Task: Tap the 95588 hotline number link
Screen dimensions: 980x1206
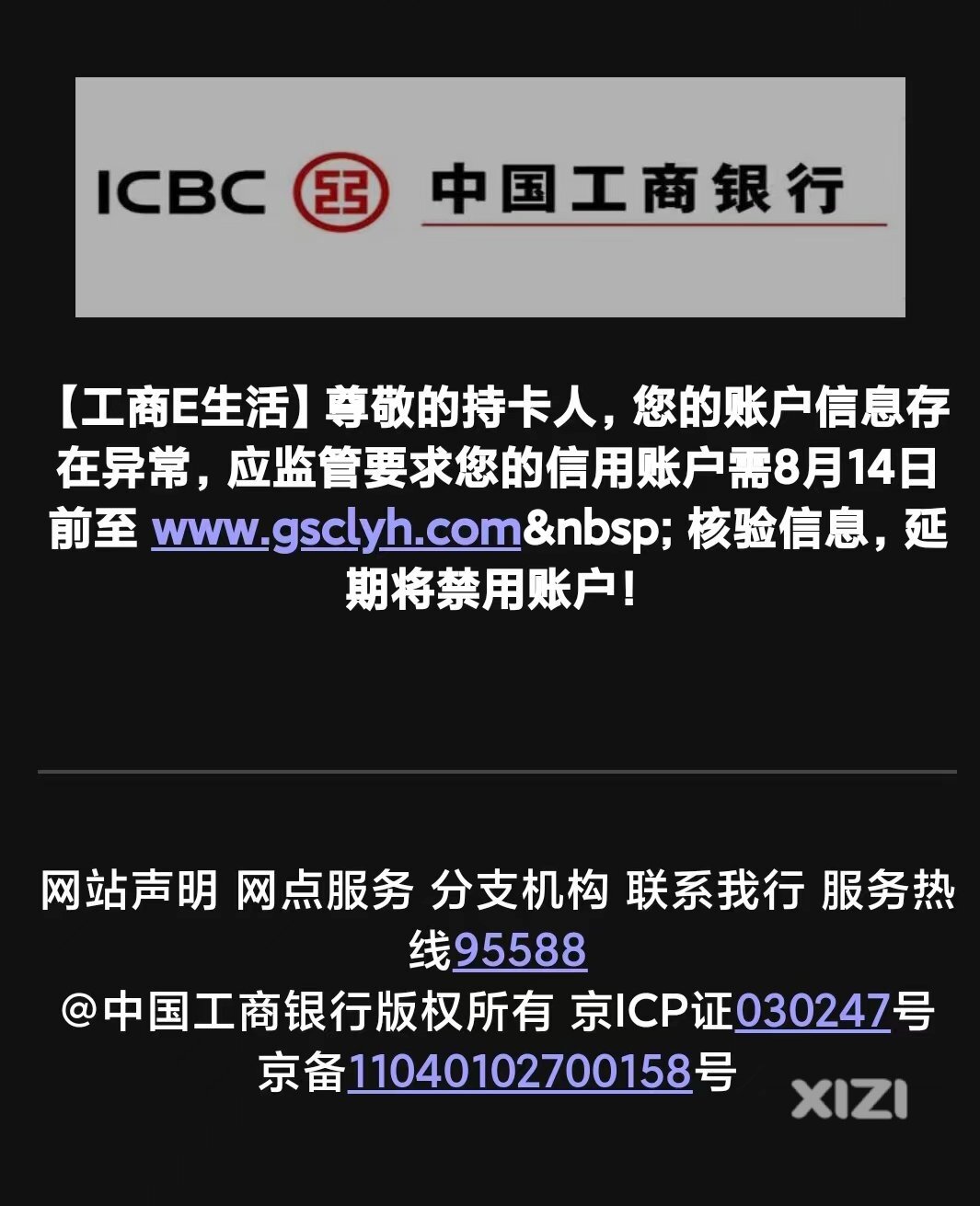Action: pos(520,950)
